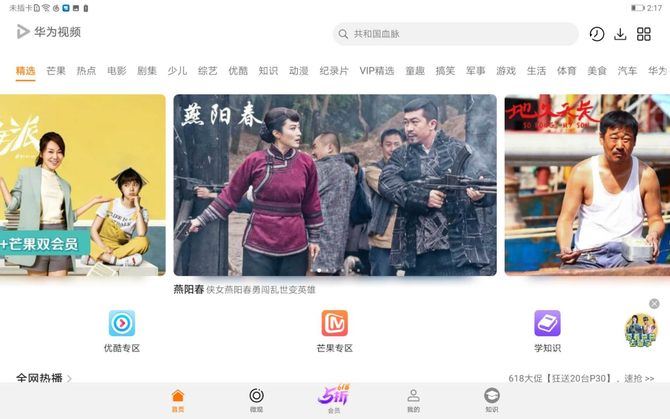
Task: Open the 学知识 shortcut
Action: click(547, 331)
